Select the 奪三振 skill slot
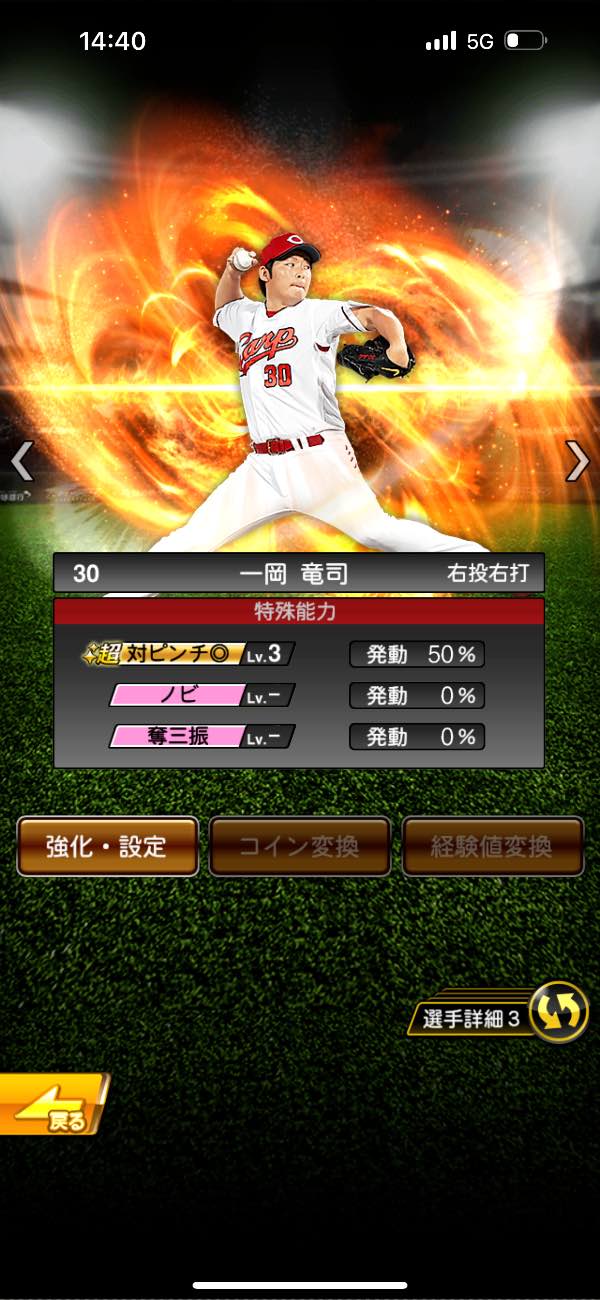 [x=202, y=737]
